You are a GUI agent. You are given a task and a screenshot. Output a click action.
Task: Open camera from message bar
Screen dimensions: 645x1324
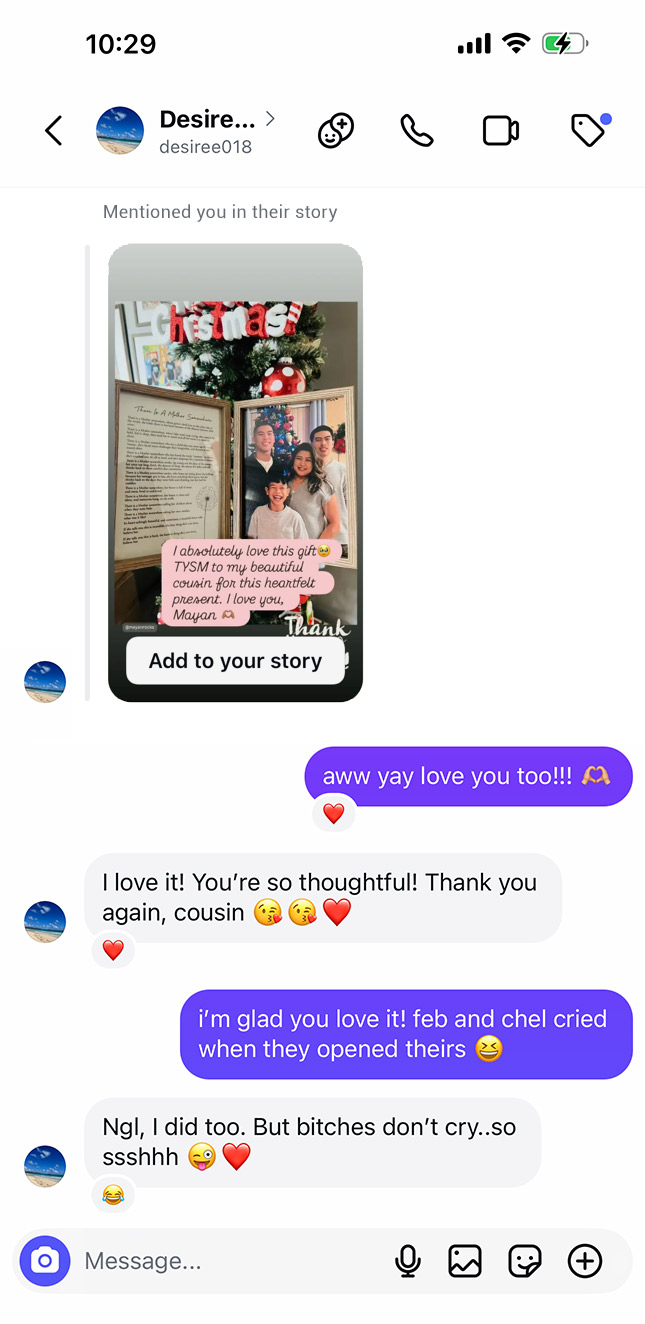(x=45, y=1261)
